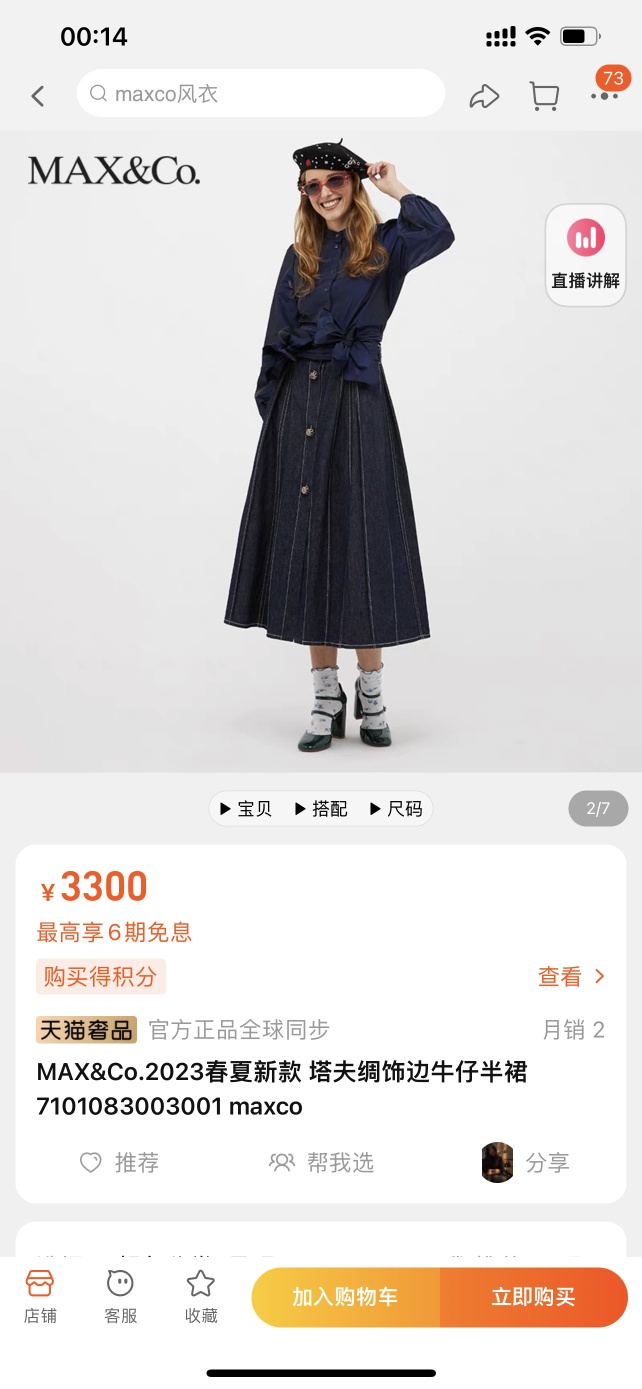Open the overflow menu with 73 badge
This screenshot has width=642, height=1389.
tap(604, 94)
